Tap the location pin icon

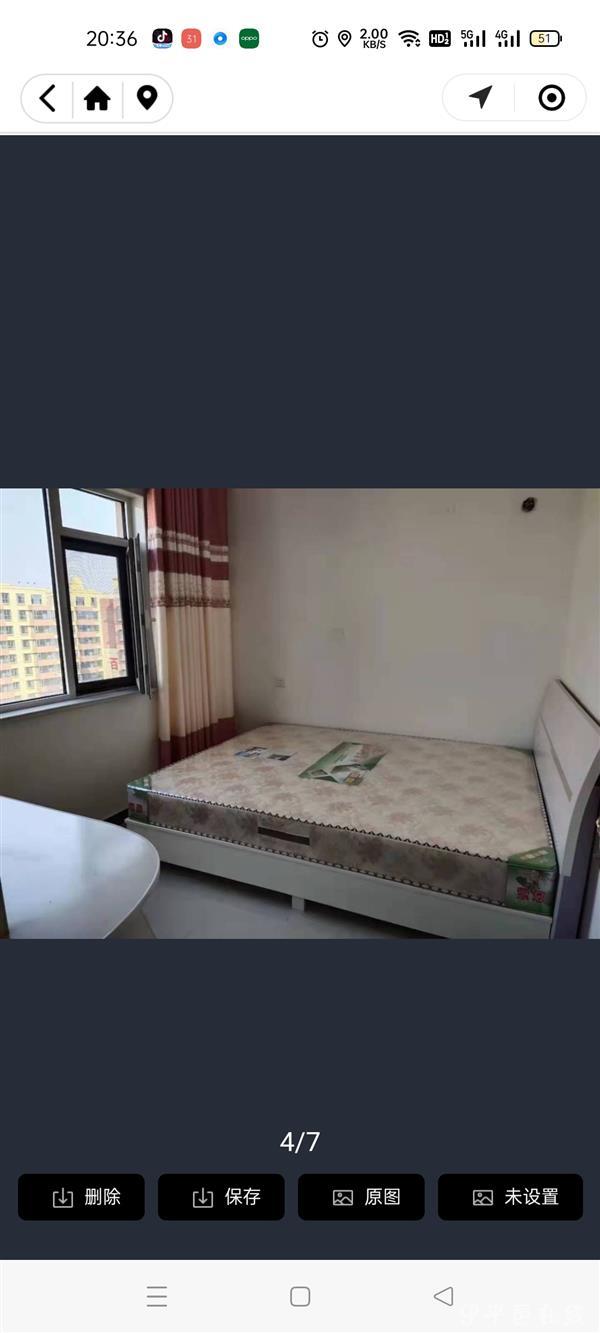coord(147,98)
